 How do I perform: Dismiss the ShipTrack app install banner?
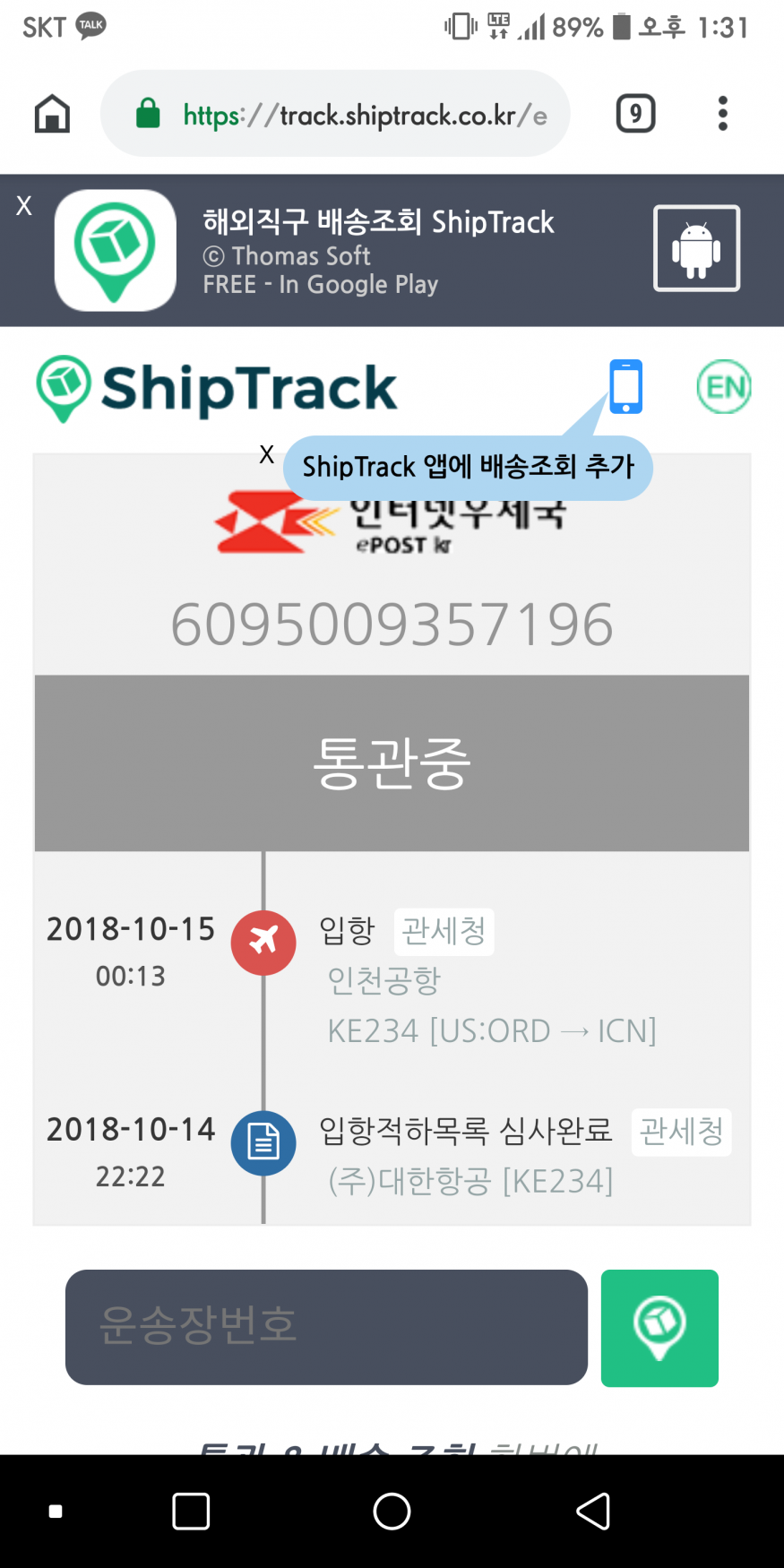coord(24,206)
